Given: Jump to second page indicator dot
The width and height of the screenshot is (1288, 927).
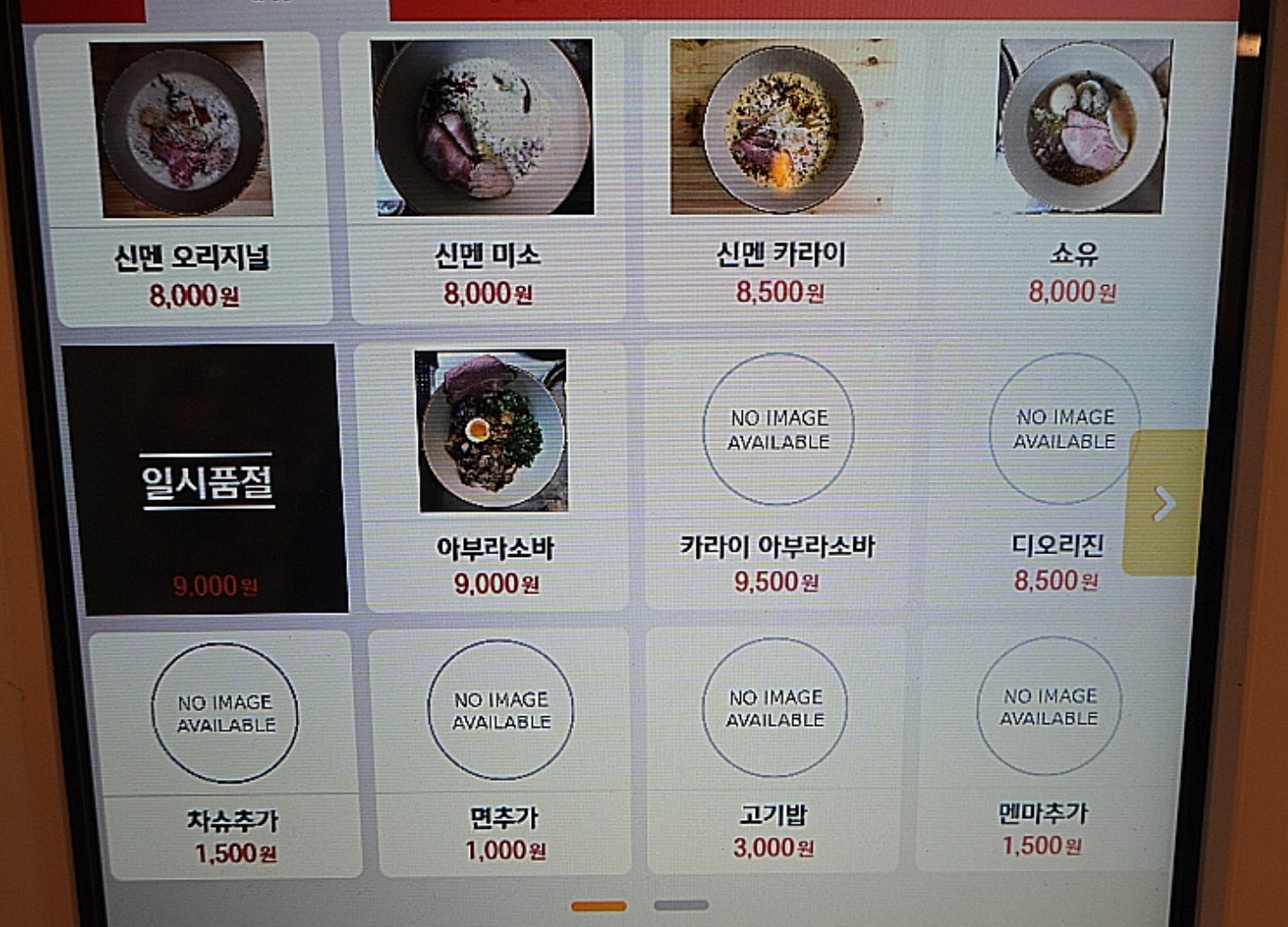Looking at the screenshot, I should coord(681,905).
